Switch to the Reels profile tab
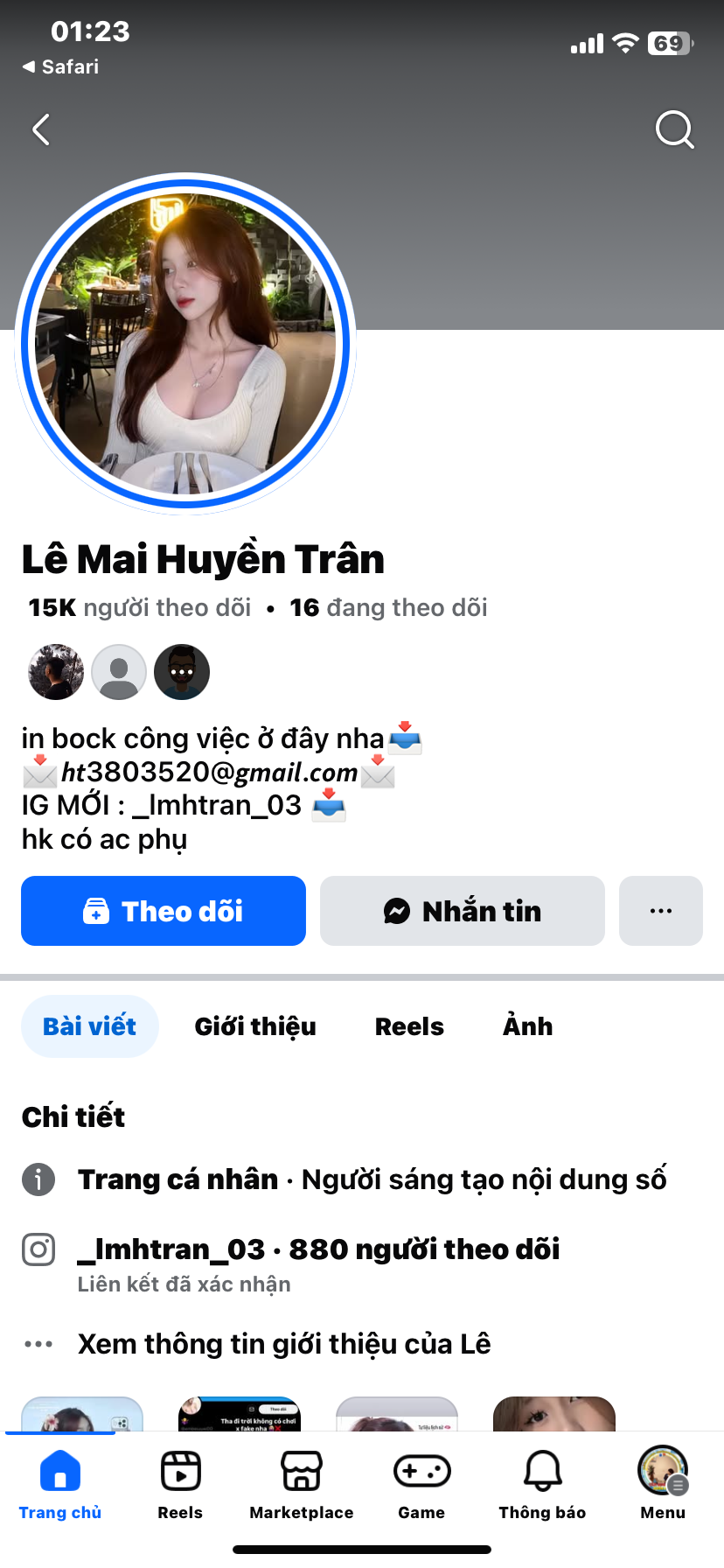 pyautogui.click(x=409, y=1026)
